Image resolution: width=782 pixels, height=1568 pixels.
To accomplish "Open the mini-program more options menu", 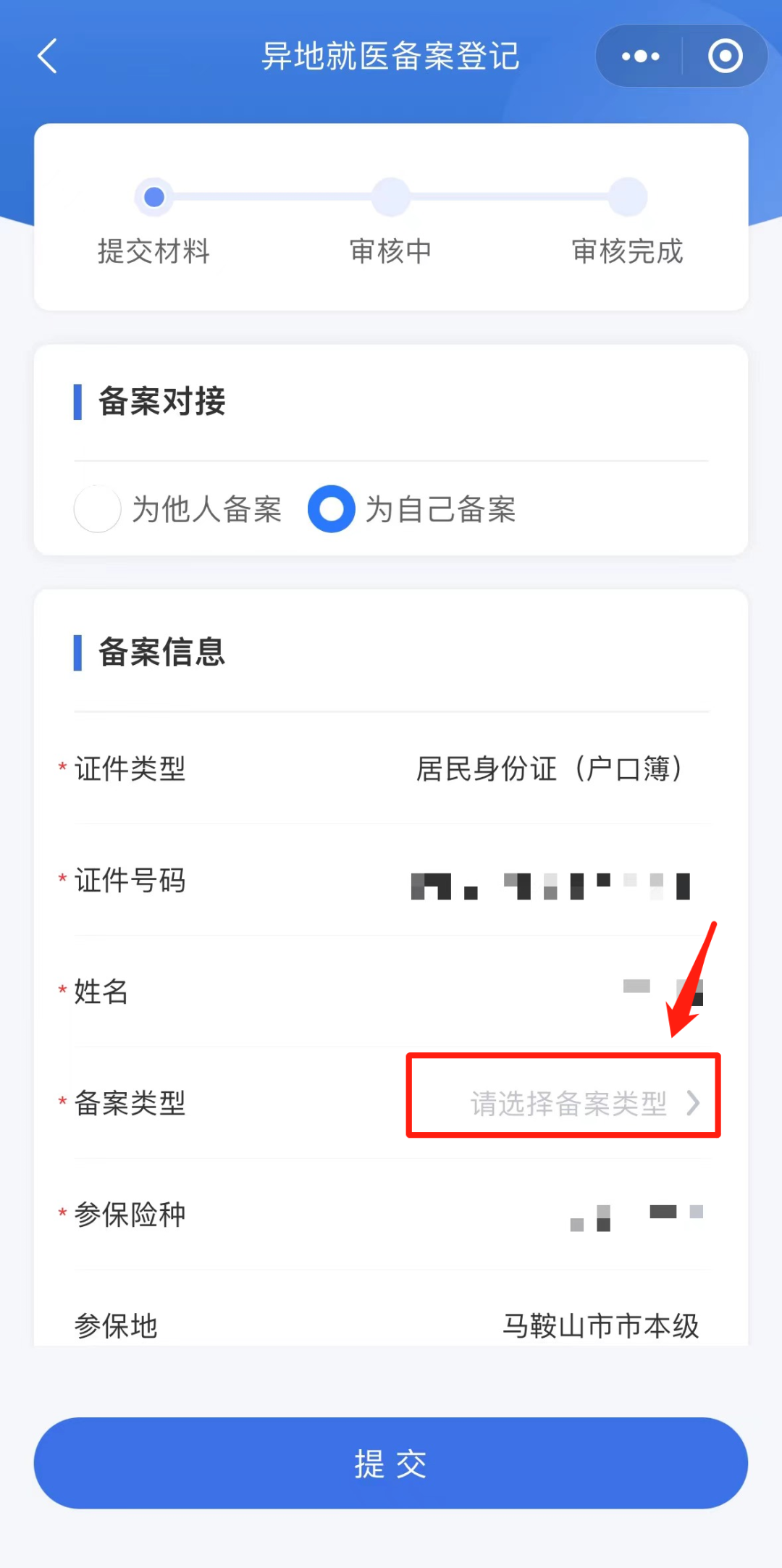I will 640,56.
